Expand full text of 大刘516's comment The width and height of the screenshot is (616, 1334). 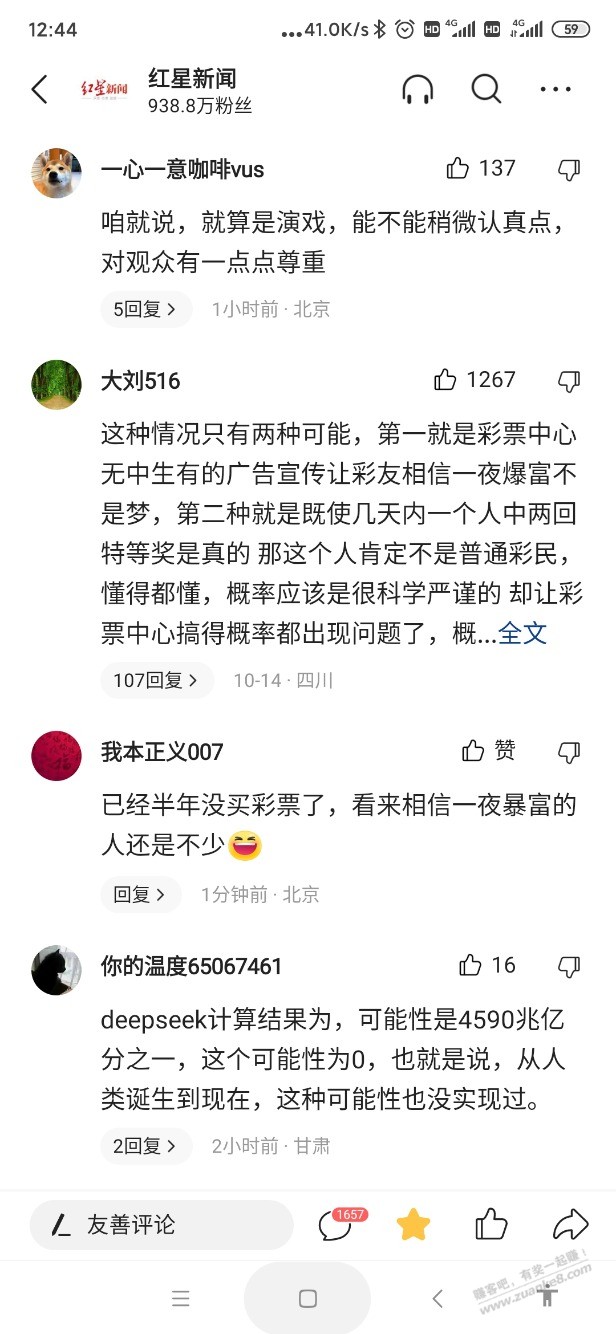pos(522,633)
